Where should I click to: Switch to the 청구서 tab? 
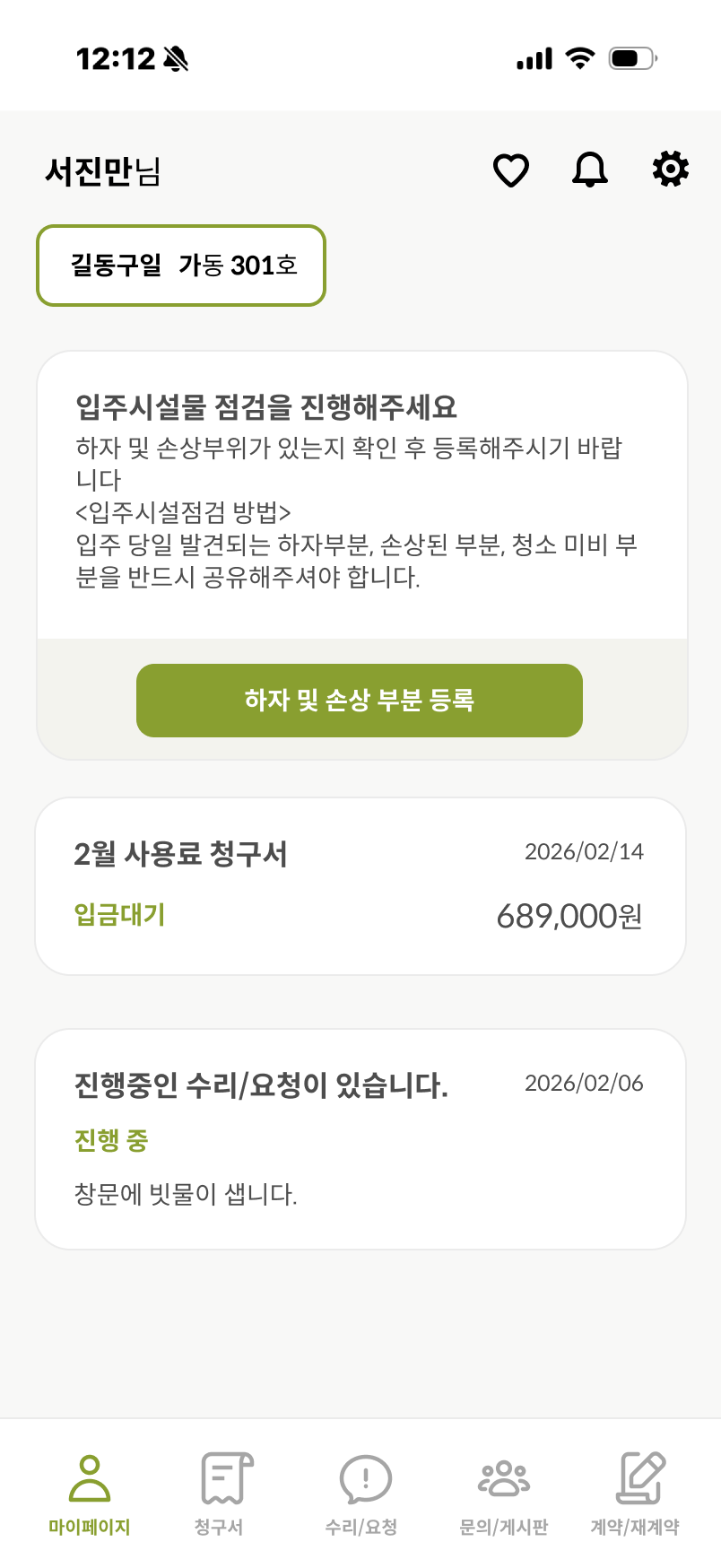(x=219, y=1494)
